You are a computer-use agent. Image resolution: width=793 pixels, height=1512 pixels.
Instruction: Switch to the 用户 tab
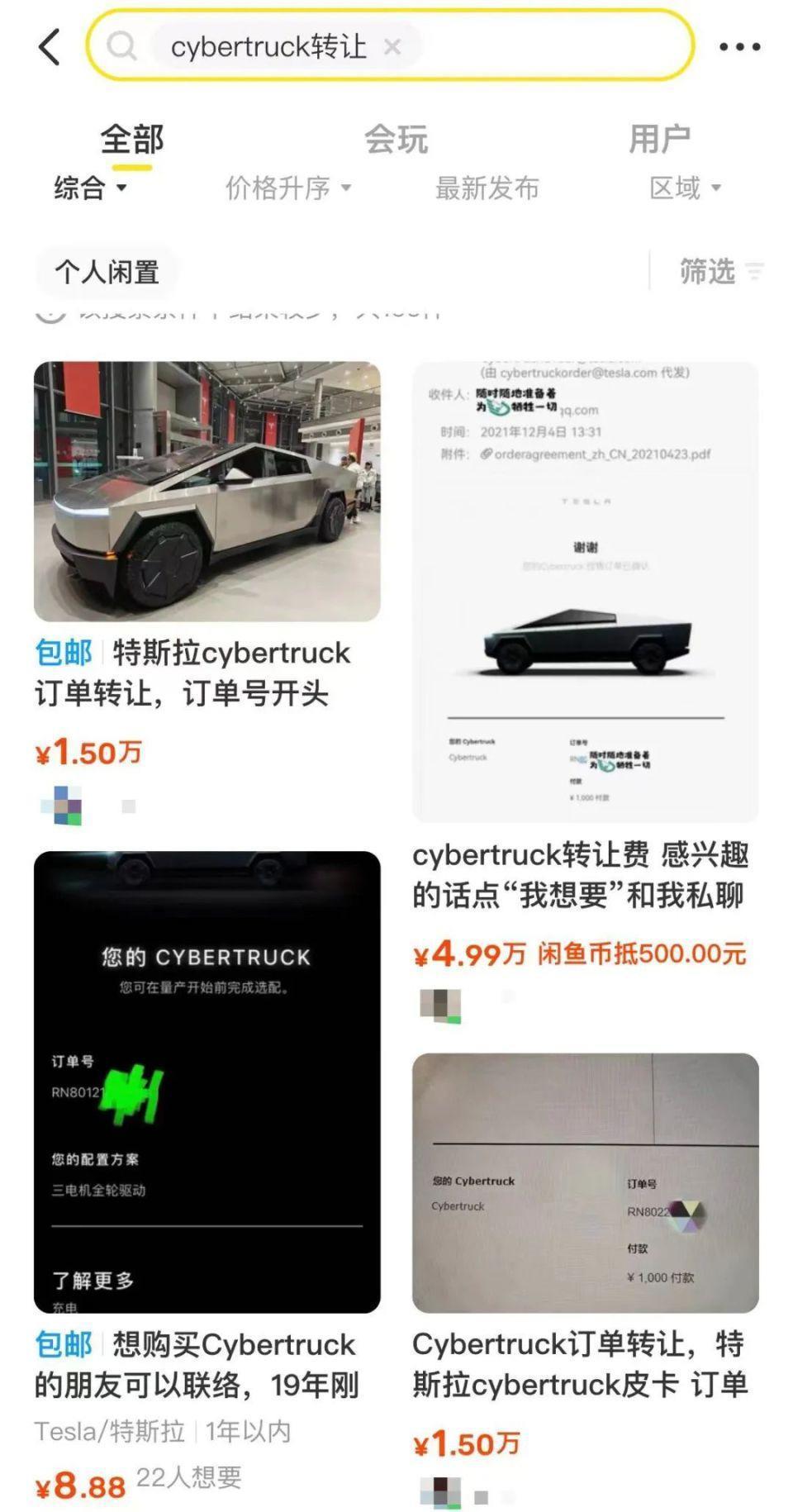click(x=661, y=140)
